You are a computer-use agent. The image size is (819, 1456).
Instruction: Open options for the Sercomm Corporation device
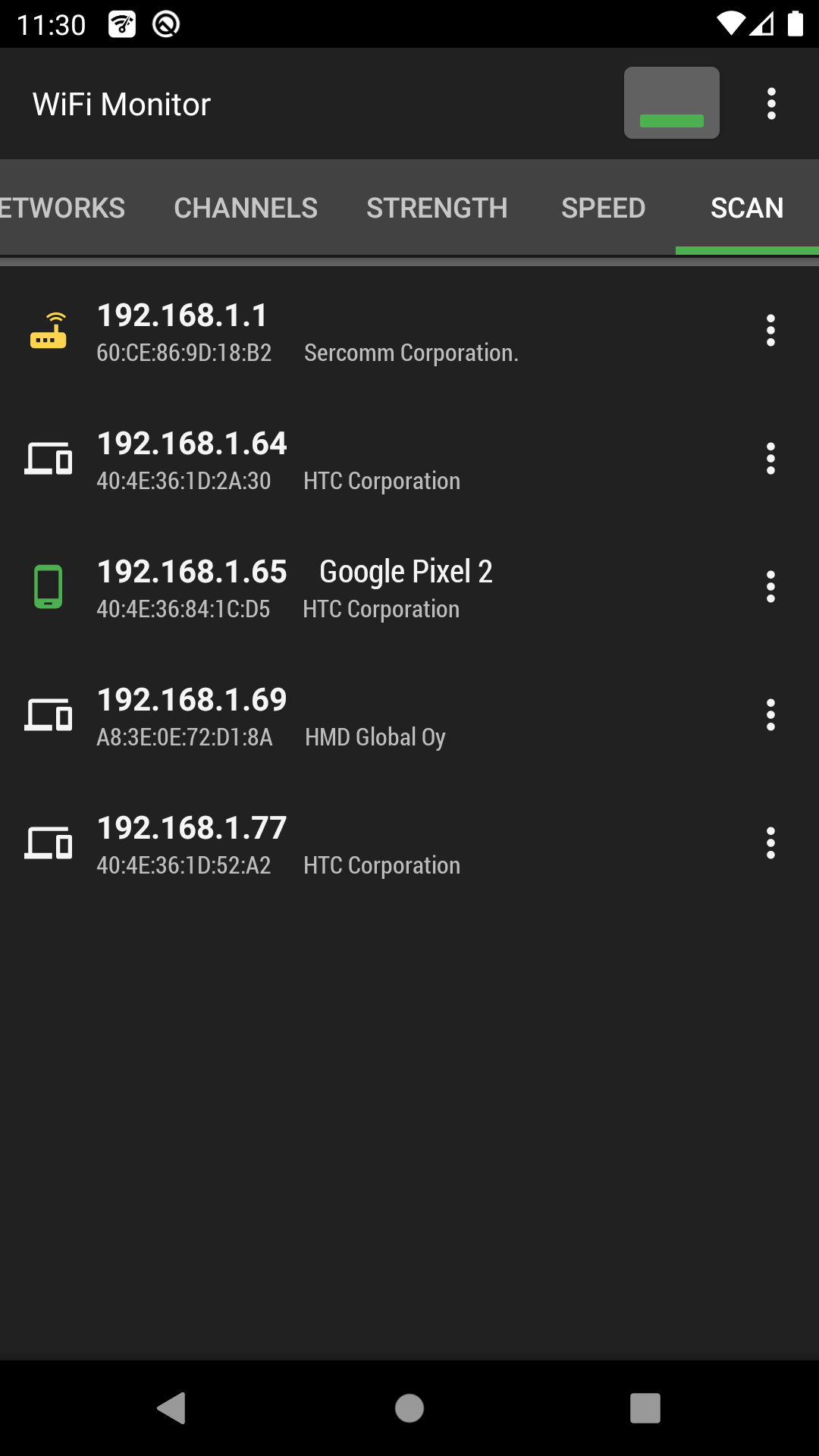click(770, 331)
